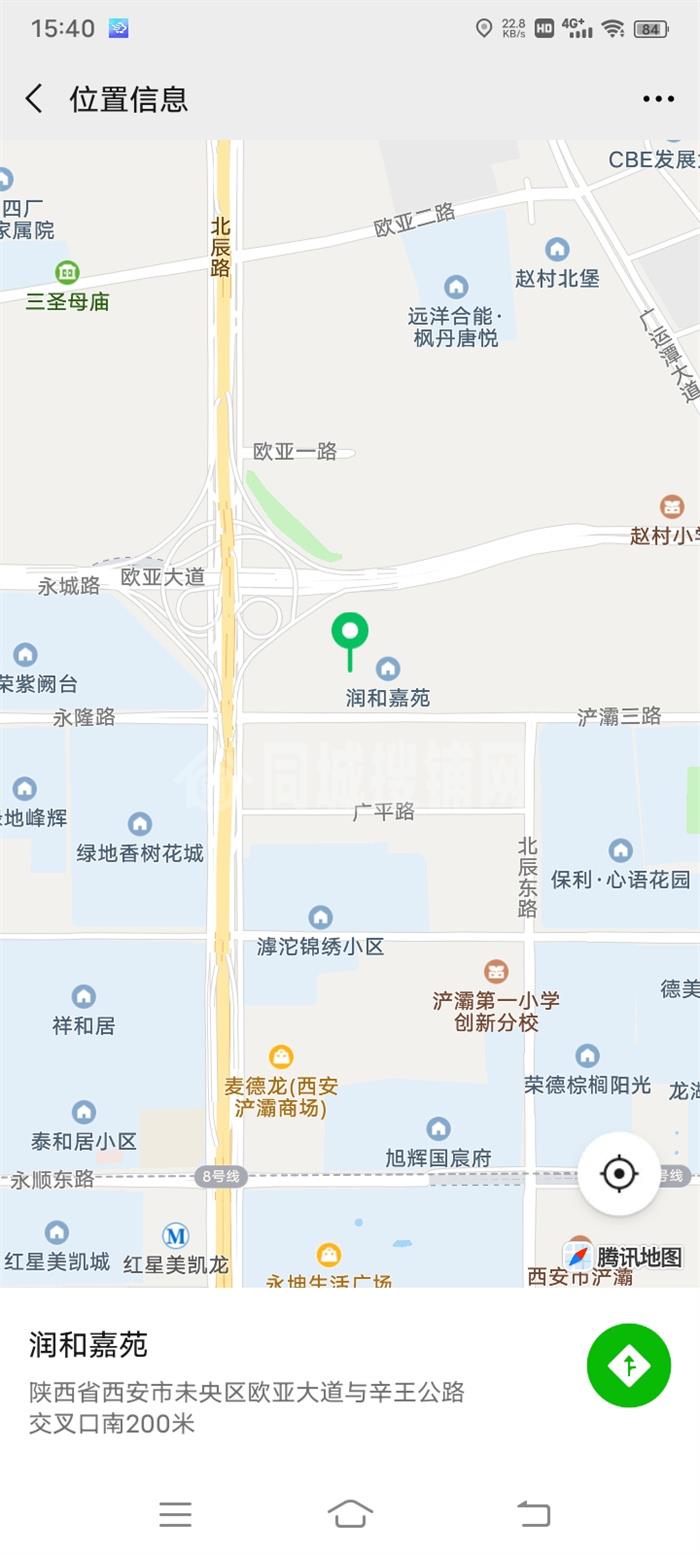The image size is (700, 1555).
Task: Open recent apps from navigation bar
Action: point(175,1514)
